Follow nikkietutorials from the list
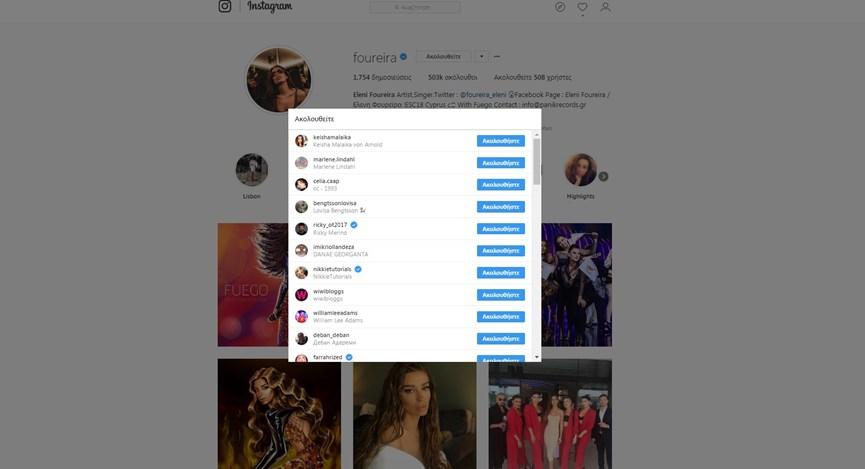This screenshot has width=865, height=469. [500, 273]
